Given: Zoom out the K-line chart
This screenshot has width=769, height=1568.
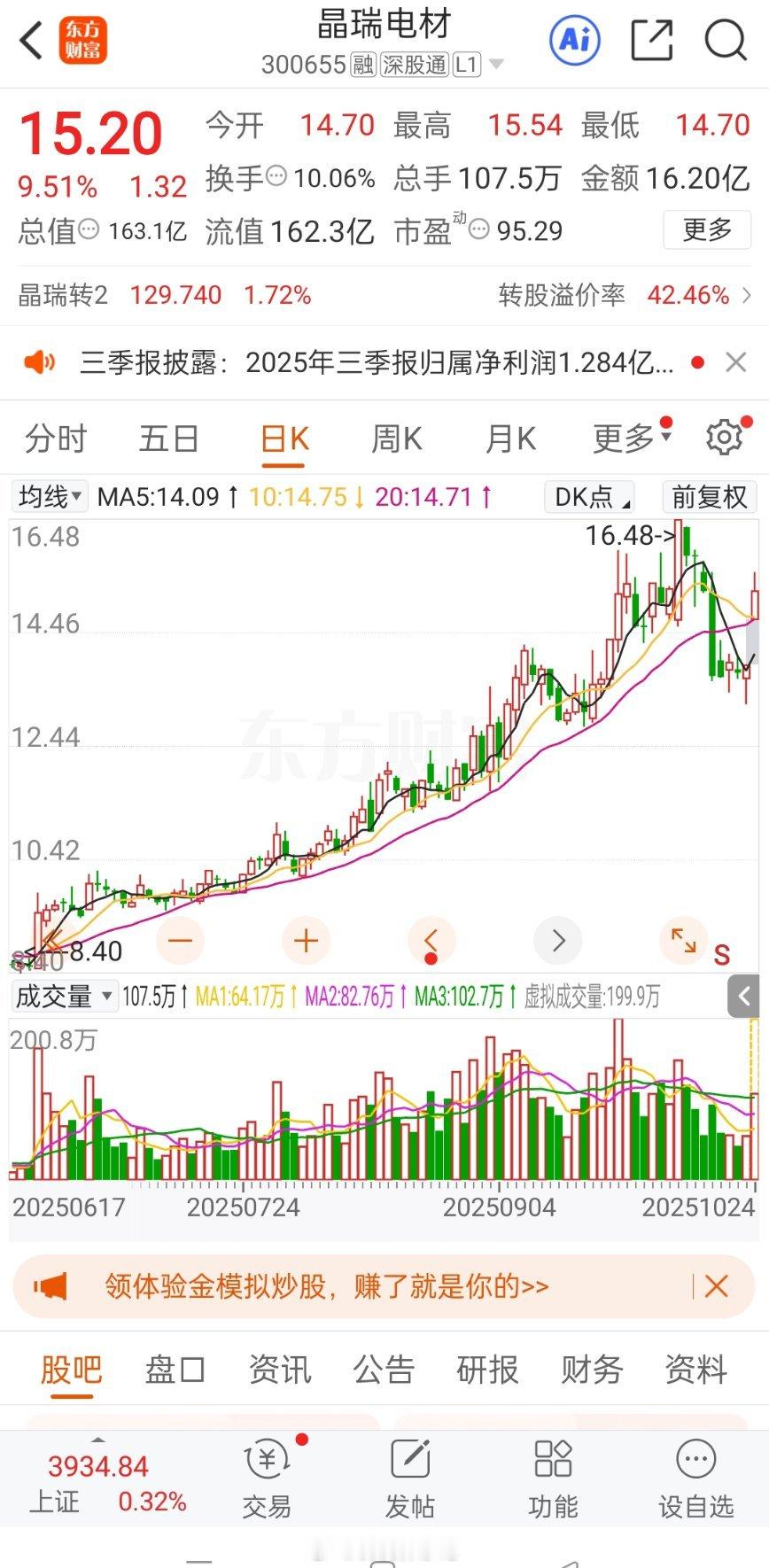Looking at the screenshot, I should coord(181,940).
